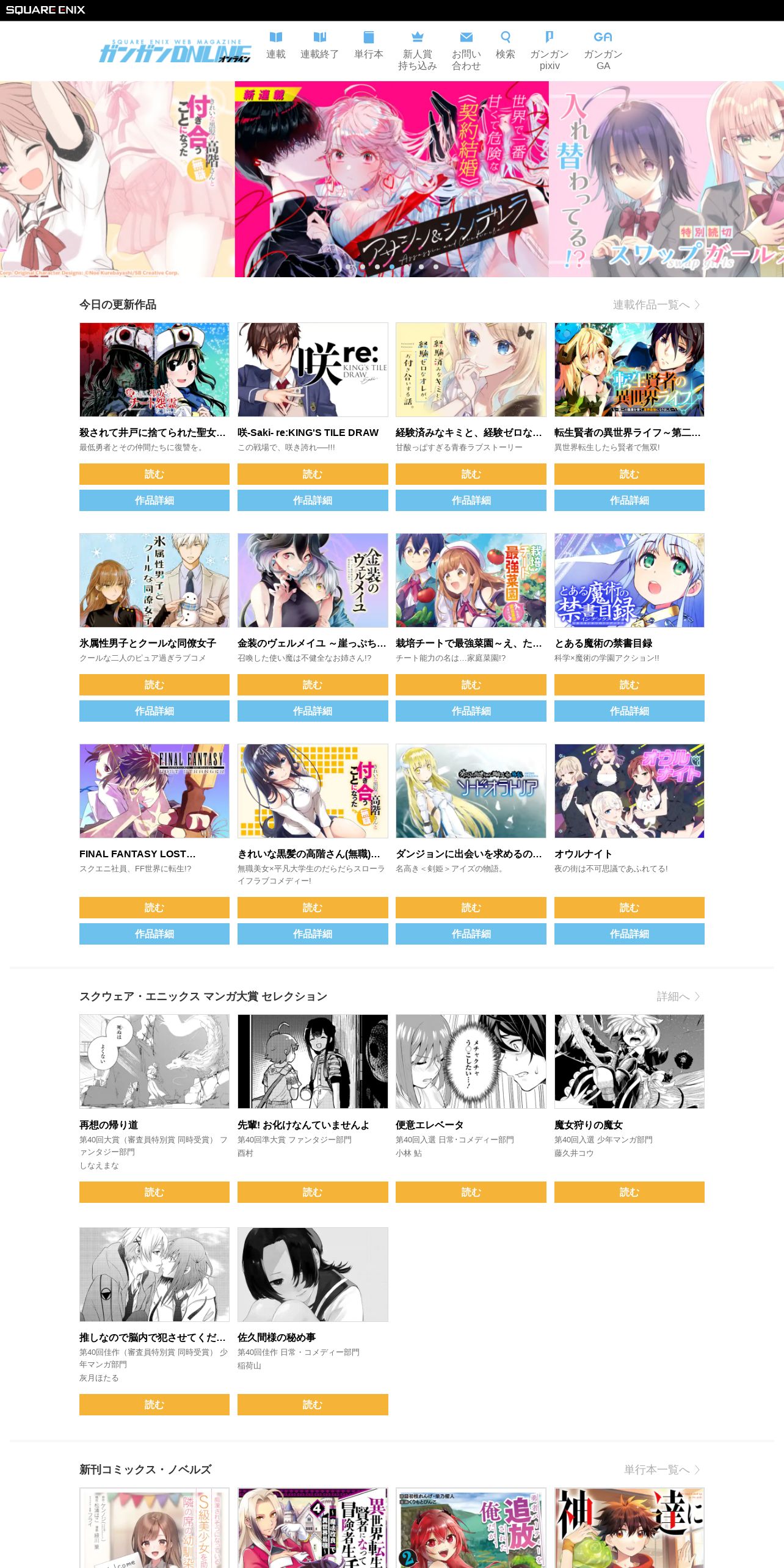Screen dimensions: 784x1568
Task: Go to 連載終了 section
Action: [x=319, y=46]
